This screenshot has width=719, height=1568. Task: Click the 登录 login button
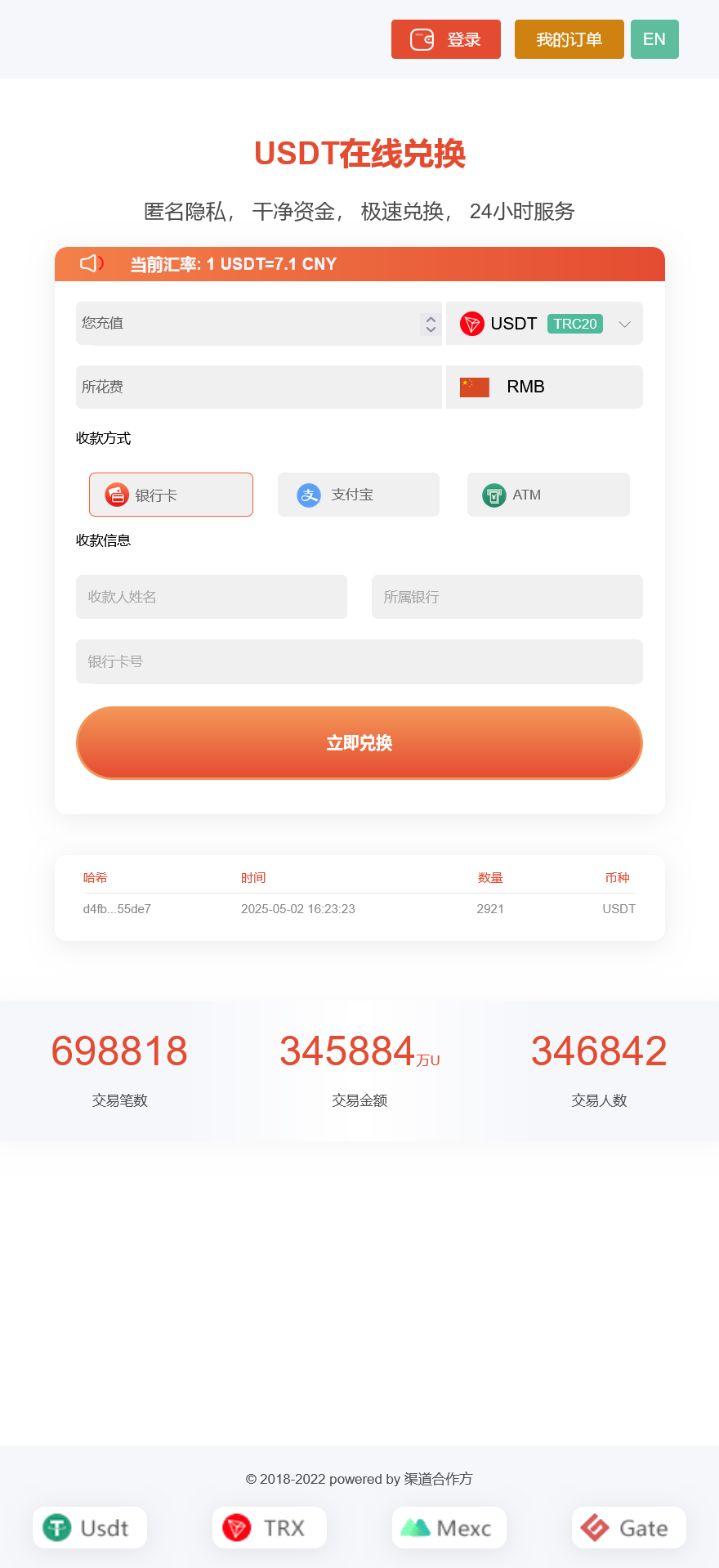tap(445, 38)
